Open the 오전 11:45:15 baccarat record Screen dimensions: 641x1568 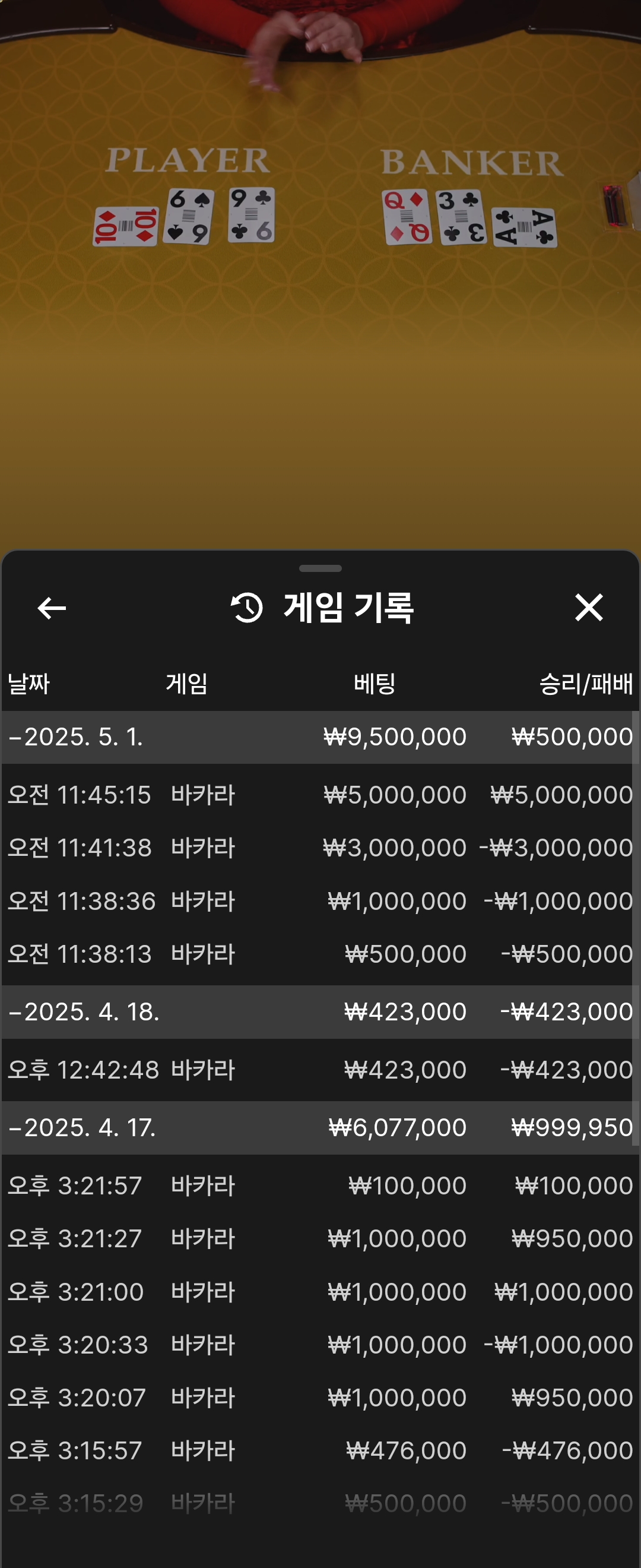coord(320,794)
